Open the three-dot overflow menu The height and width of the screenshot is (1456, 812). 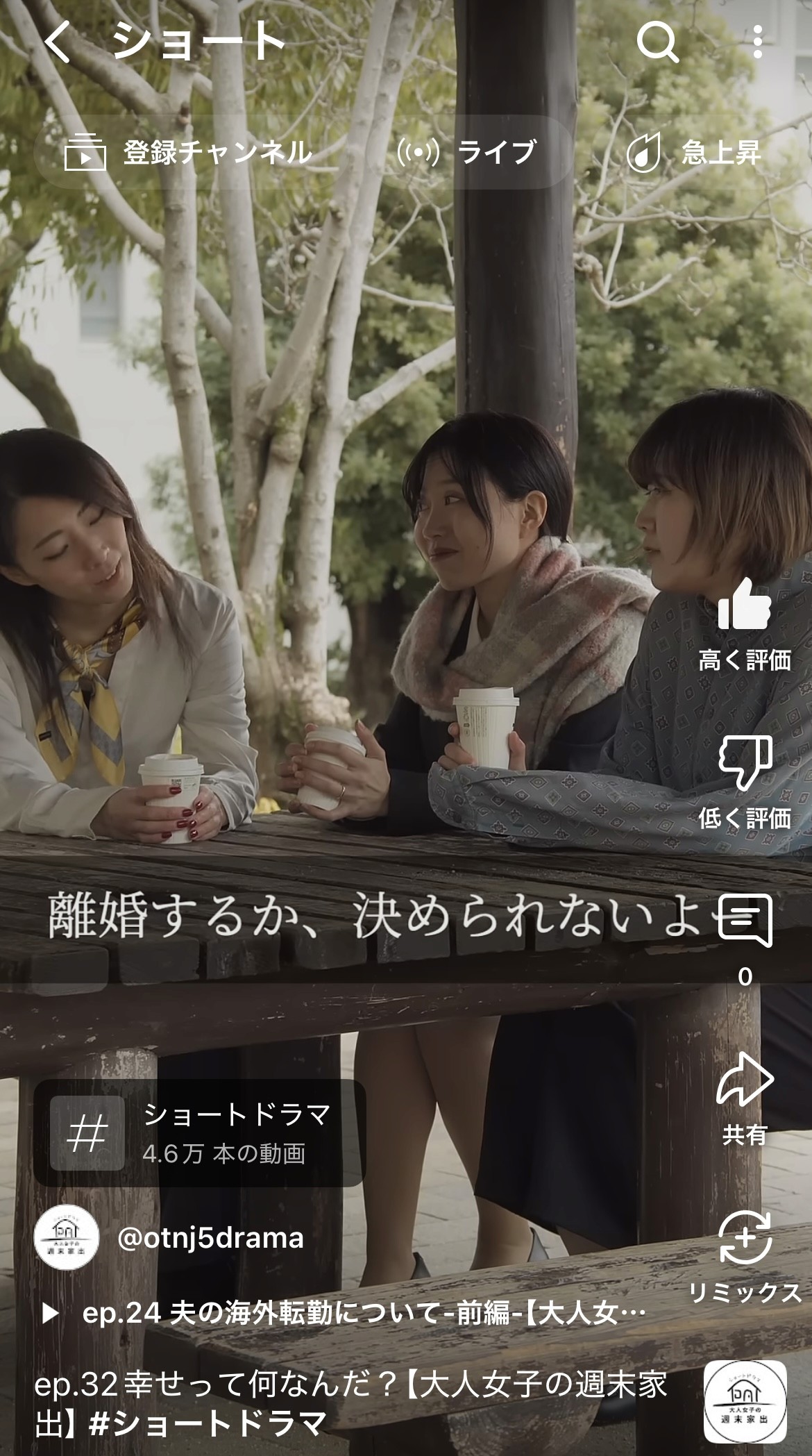(758, 42)
